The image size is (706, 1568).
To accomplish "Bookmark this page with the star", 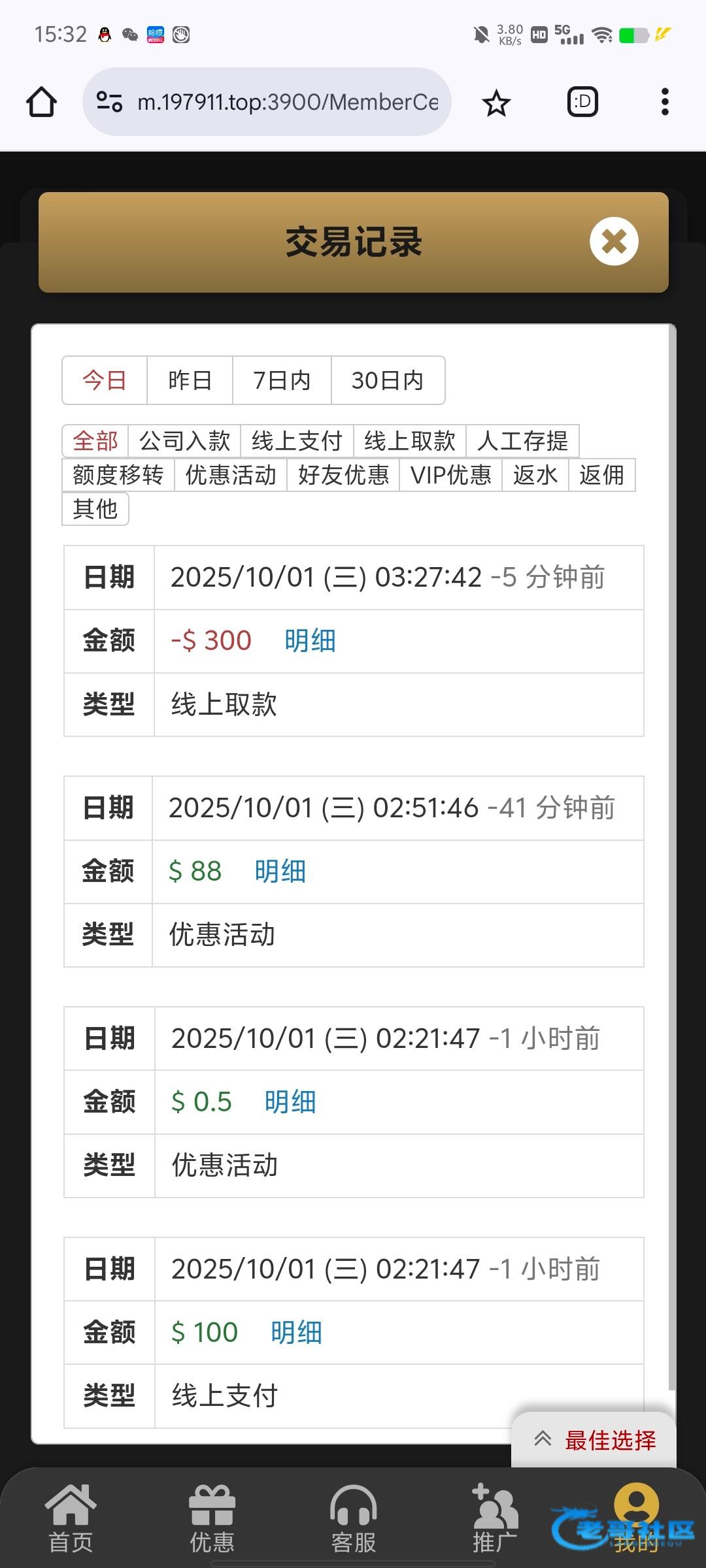I will pos(496,103).
